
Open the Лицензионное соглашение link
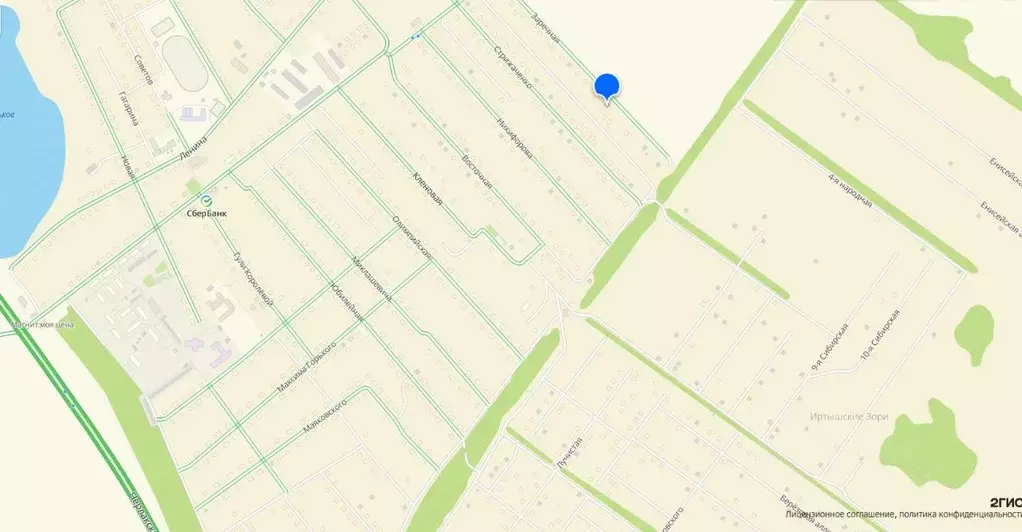click(838, 516)
